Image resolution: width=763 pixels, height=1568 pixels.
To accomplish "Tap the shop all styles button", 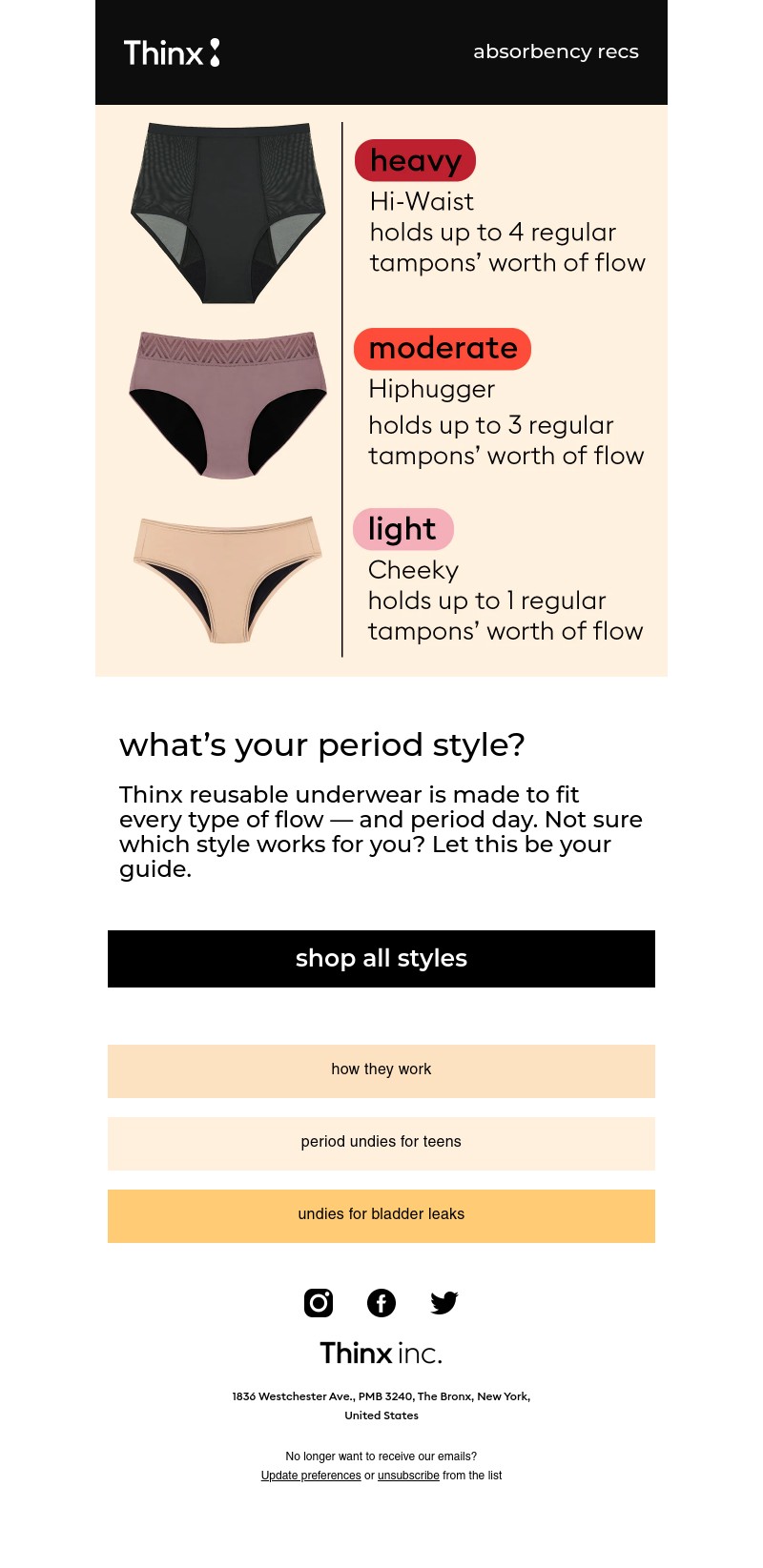I will 381,959.
